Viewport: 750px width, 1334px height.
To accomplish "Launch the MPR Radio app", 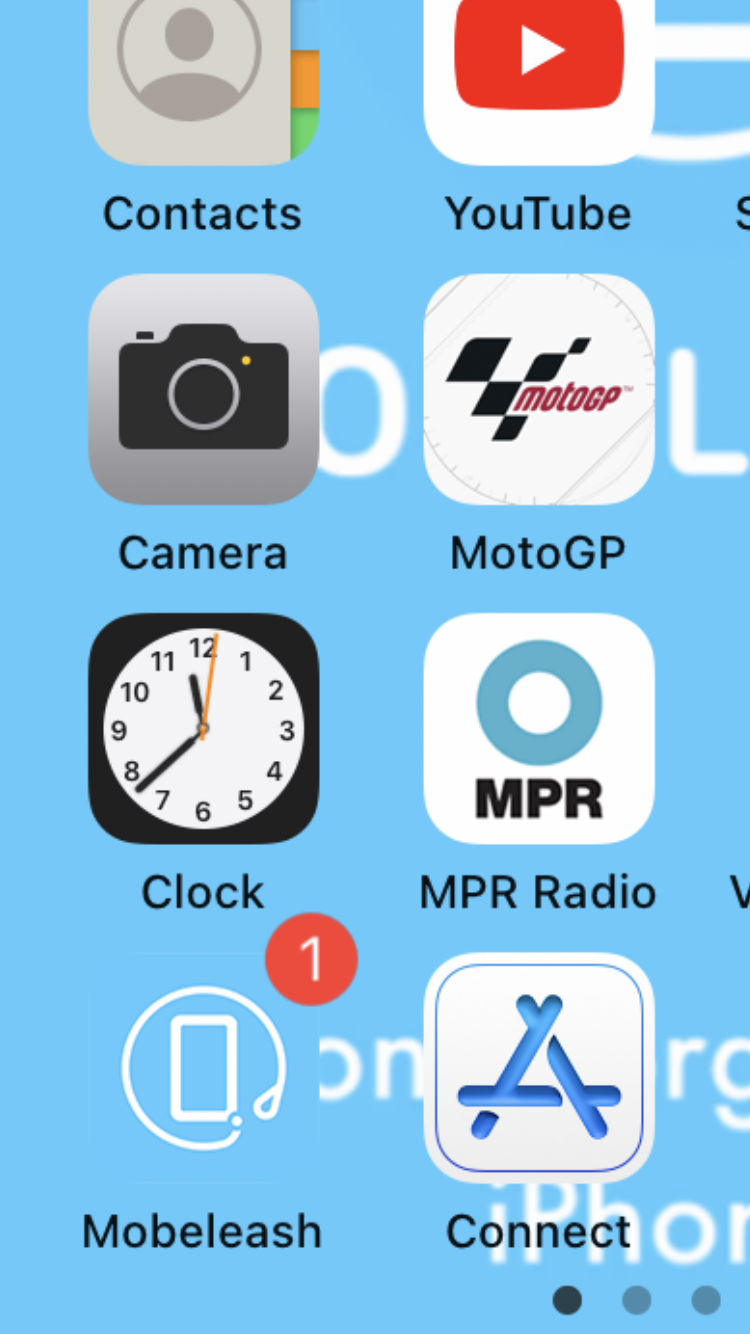I will click(539, 728).
